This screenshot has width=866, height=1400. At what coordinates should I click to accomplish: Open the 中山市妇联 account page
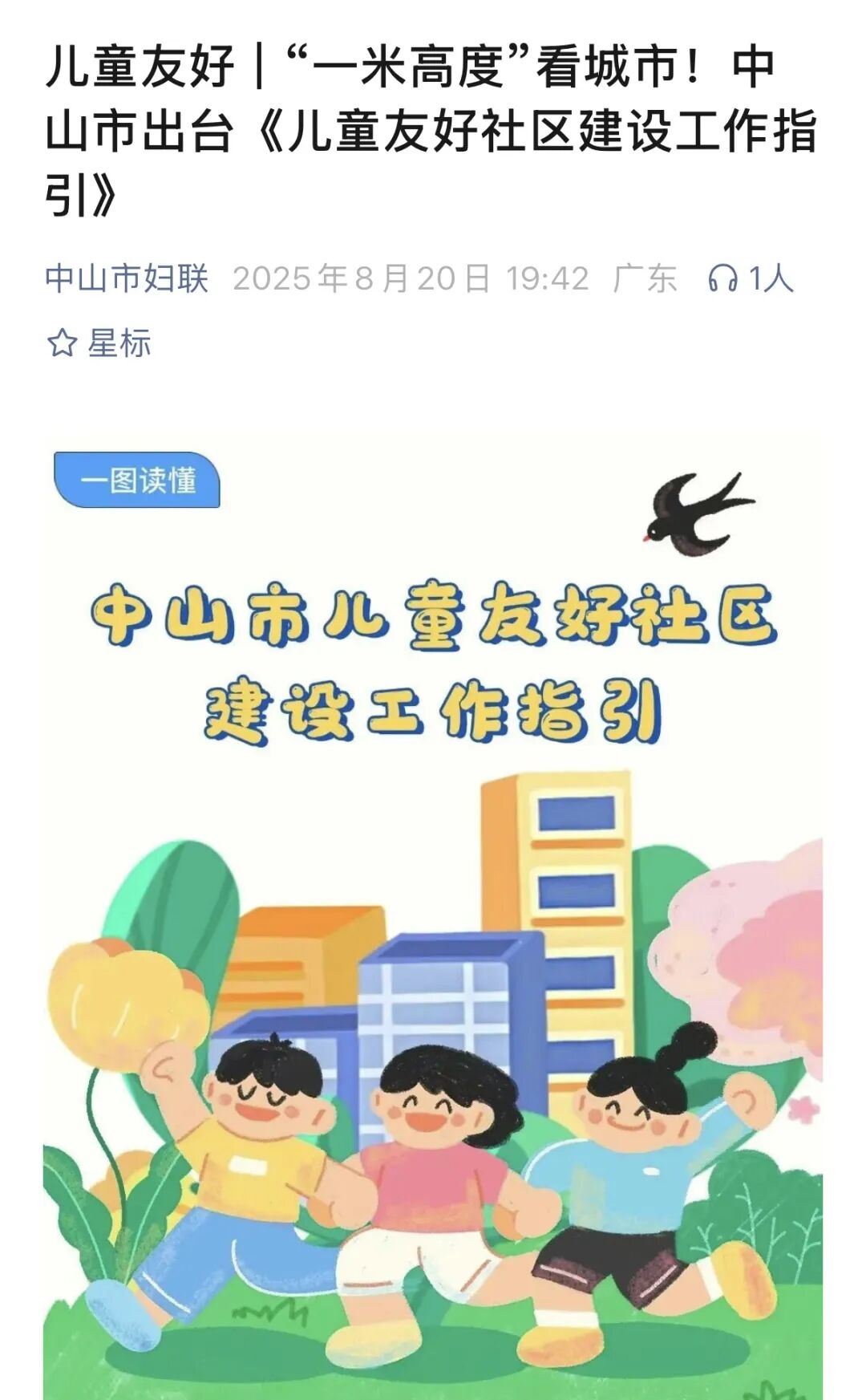click(x=127, y=278)
